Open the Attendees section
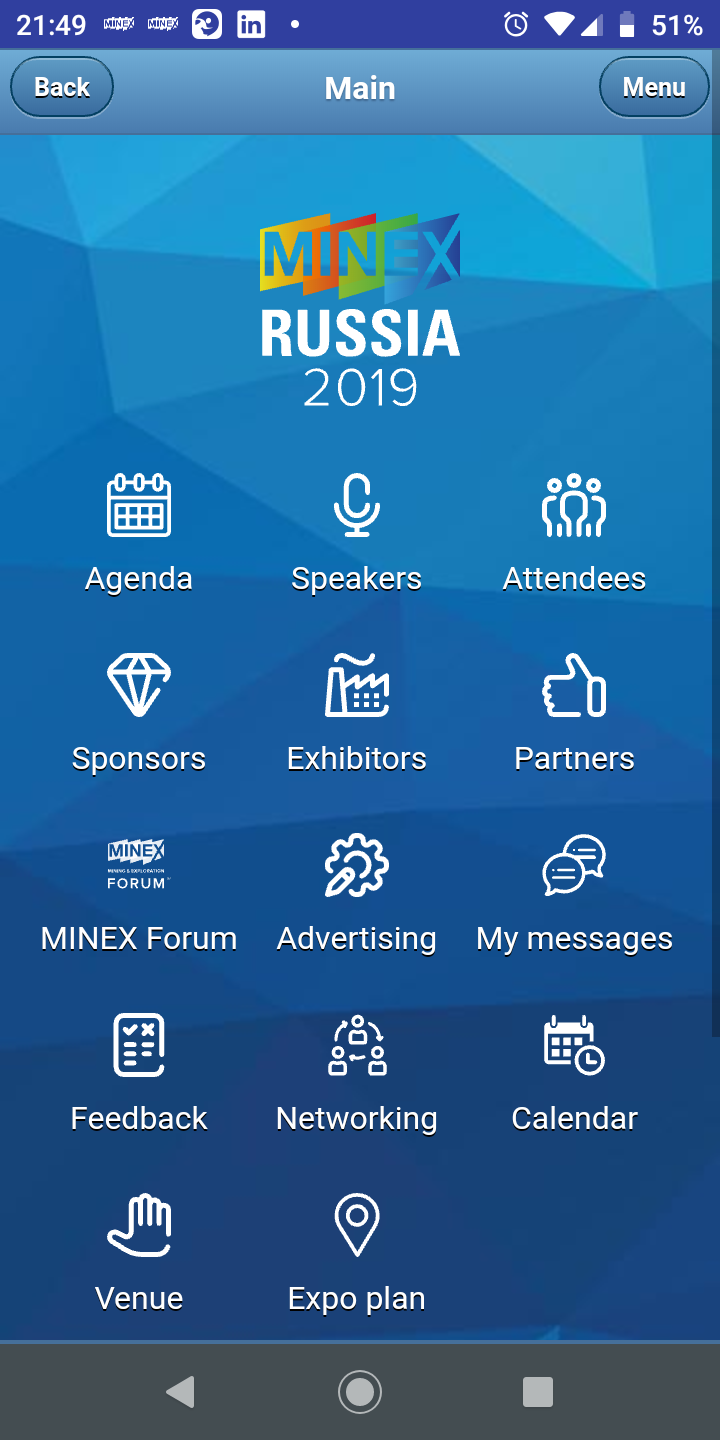 pos(574,533)
